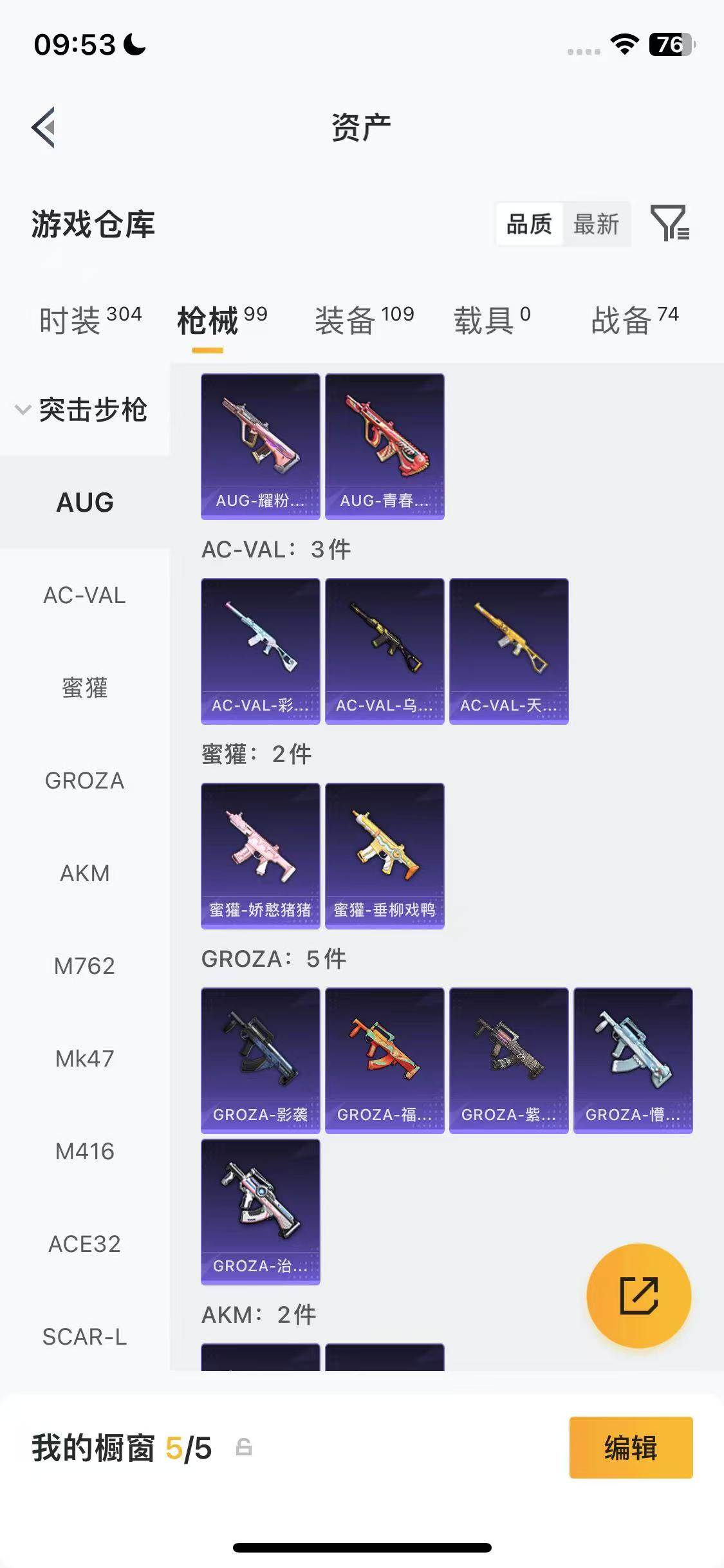Choose SCAR-L from the side list
724x1568 pixels.
pyautogui.click(x=84, y=1337)
